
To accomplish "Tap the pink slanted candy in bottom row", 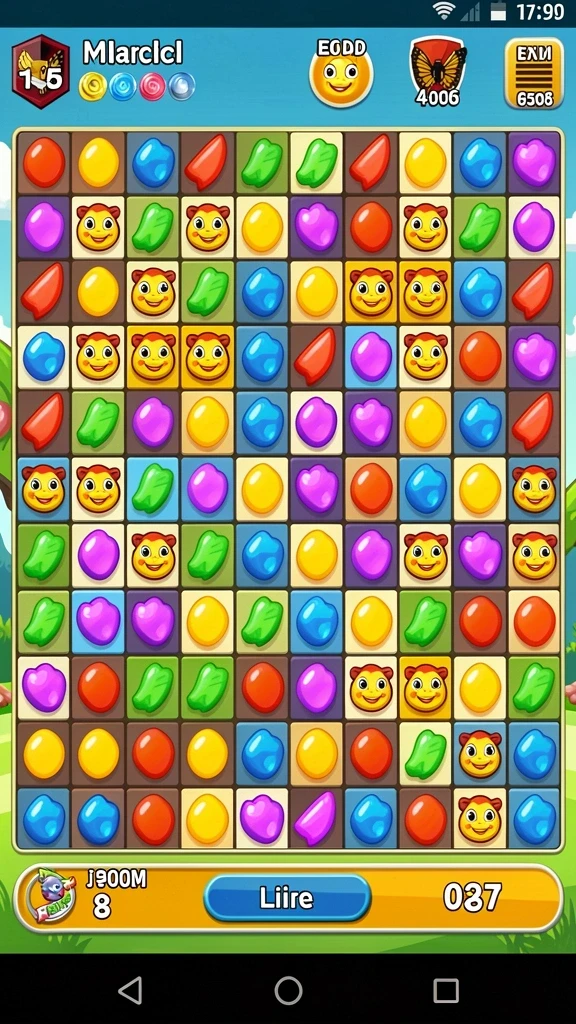I will pyautogui.click(x=316, y=818).
